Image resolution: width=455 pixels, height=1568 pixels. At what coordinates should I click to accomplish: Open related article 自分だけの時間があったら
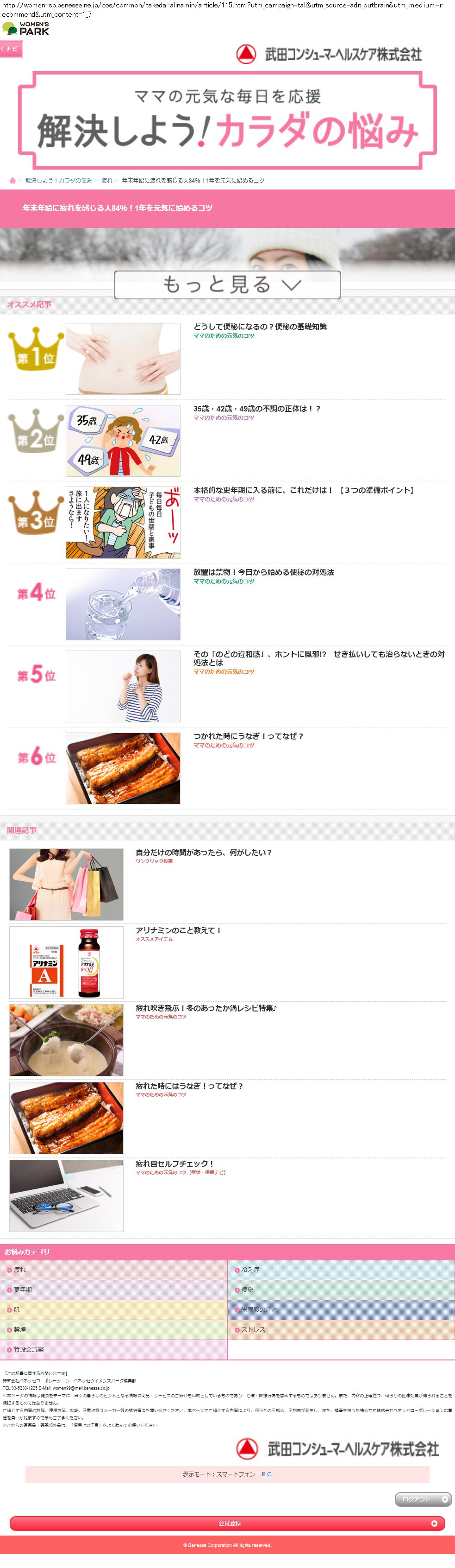pos(203,853)
